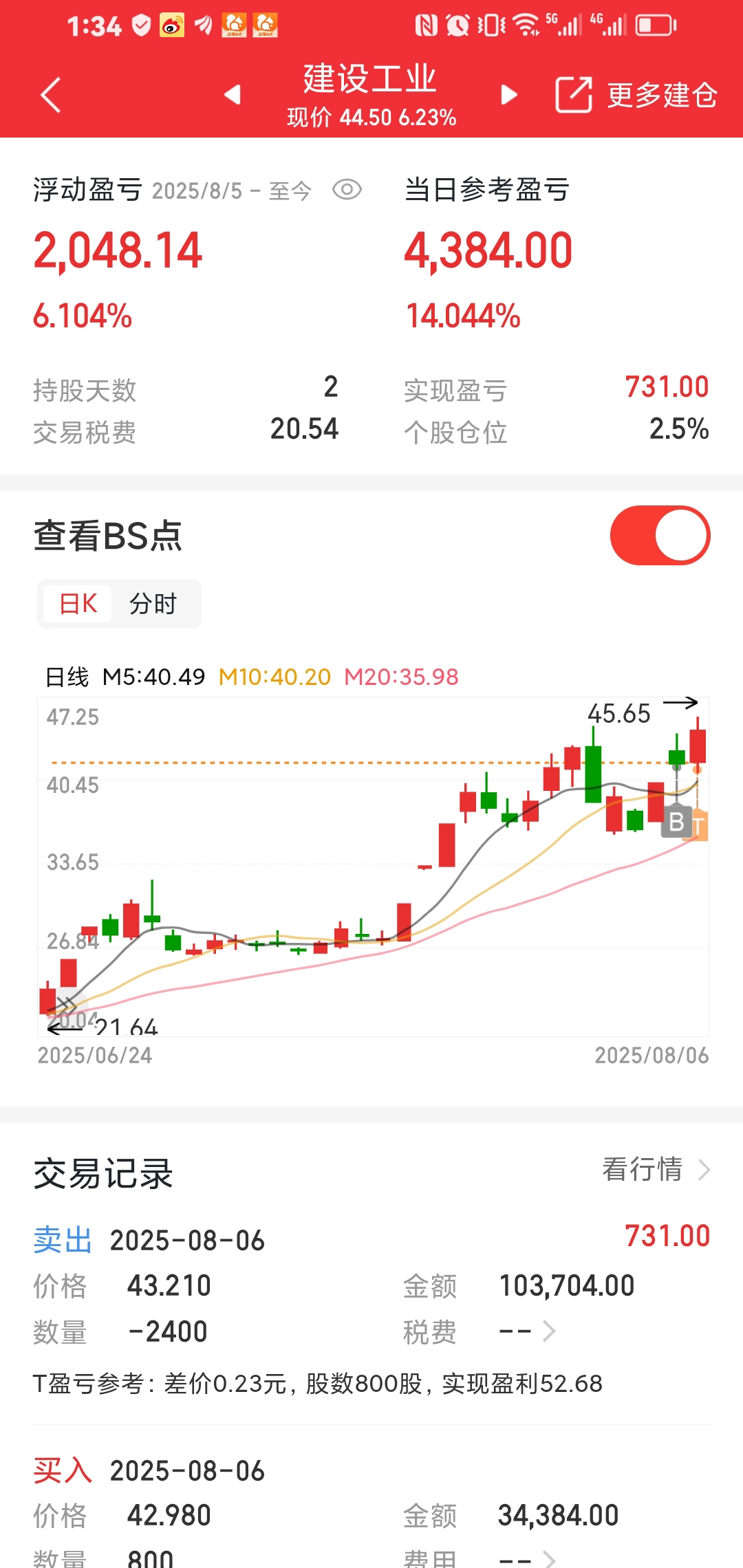Viewport: 743px width, 1568px height.
Task: Expand 税费 details for the 卖出 record
Action: 527,1332
